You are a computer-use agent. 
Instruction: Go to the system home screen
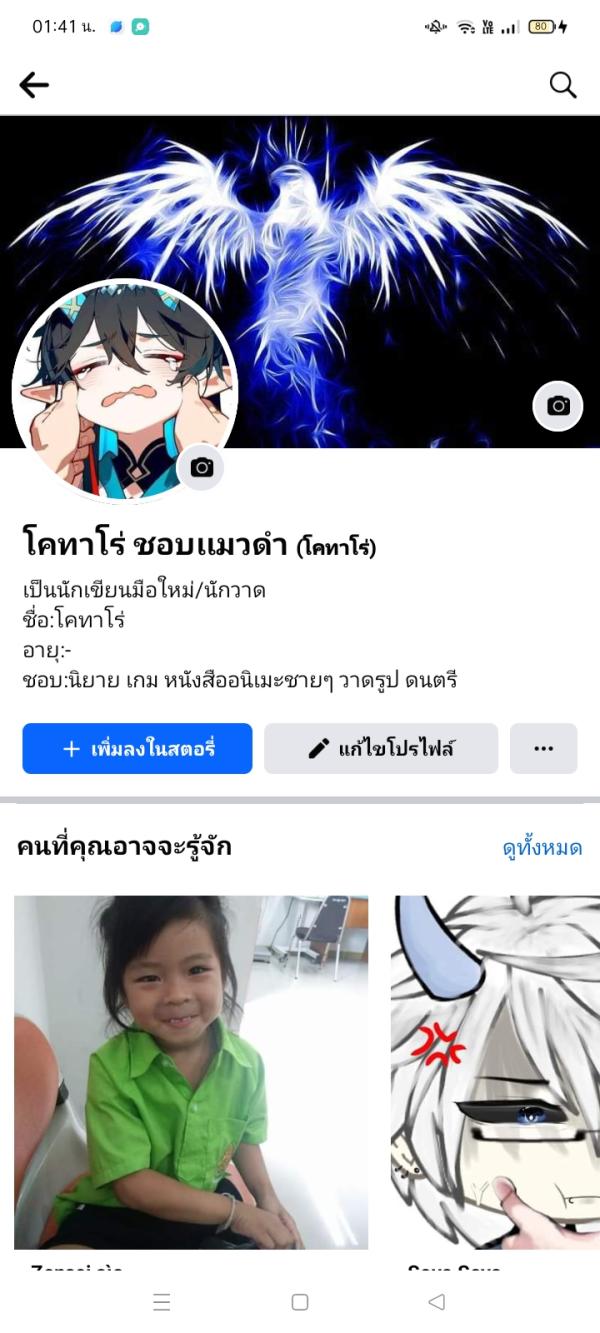click(299, 1302)
